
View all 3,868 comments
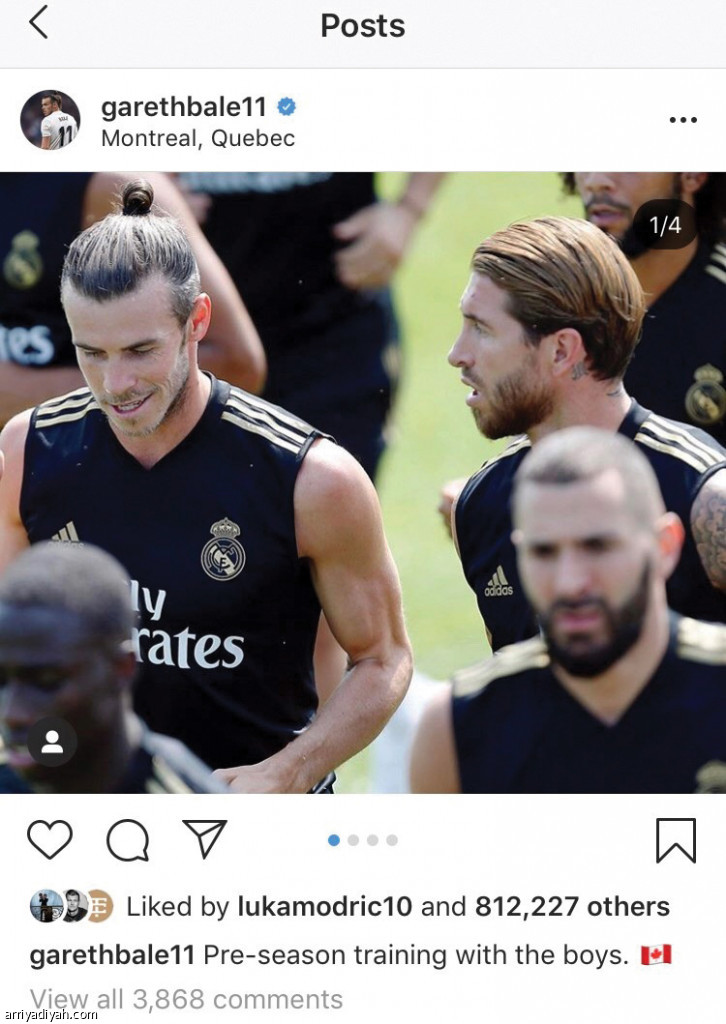(x=186, y=998)
